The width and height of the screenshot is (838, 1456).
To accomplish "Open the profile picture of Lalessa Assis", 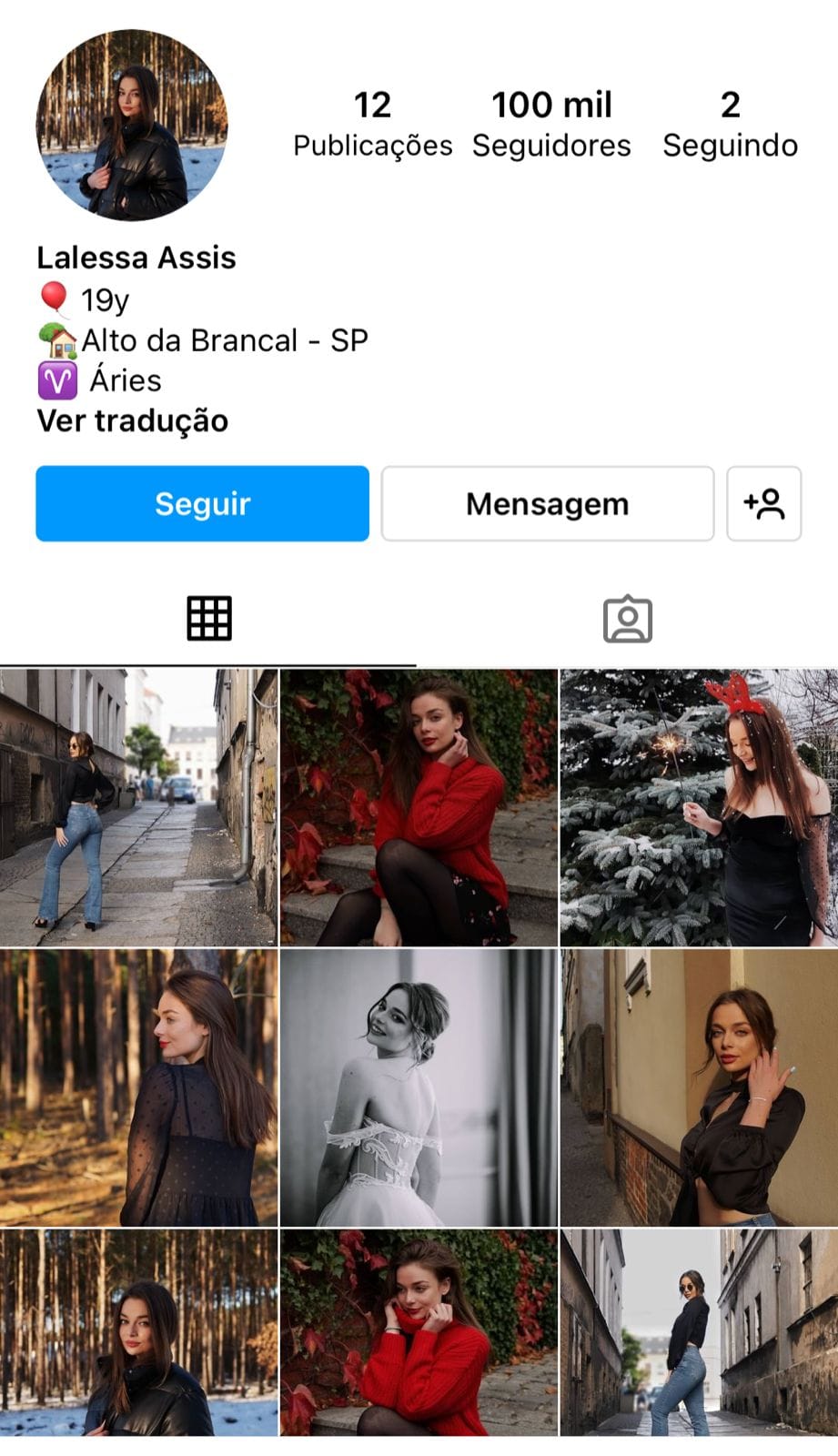I will (x=132, y=125).
